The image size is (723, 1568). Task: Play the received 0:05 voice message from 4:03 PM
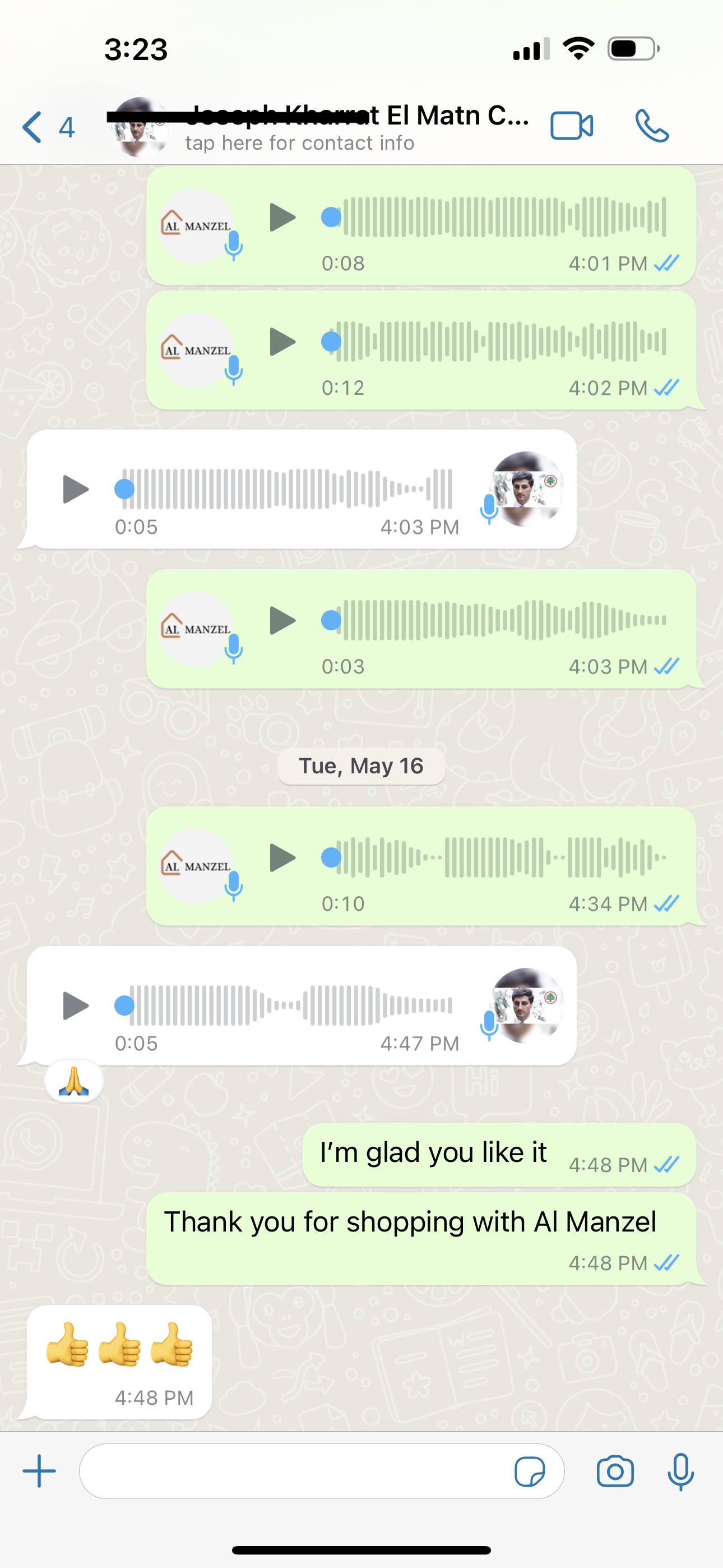pos(76,490)
